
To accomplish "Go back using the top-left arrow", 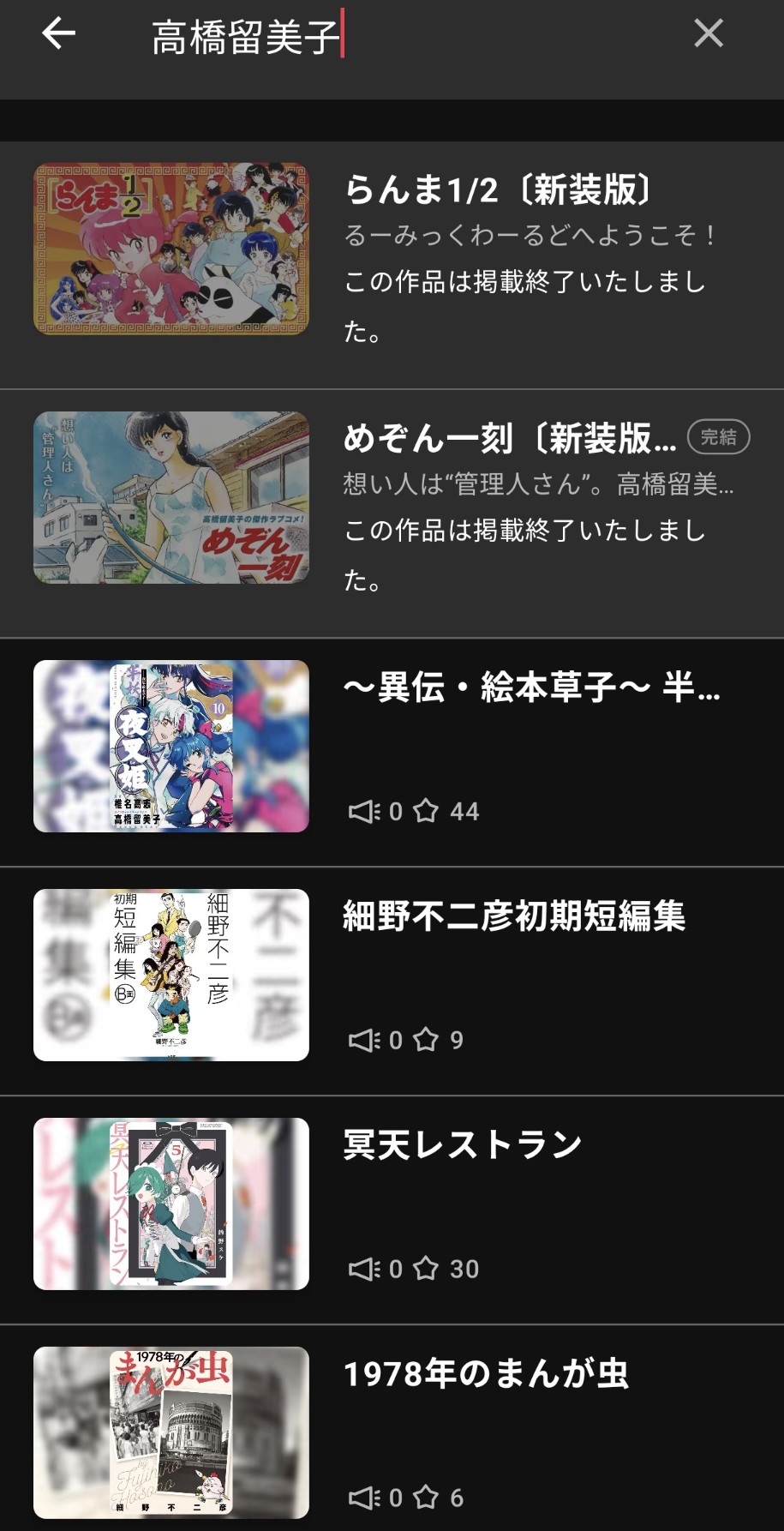I will pos(58,34).
